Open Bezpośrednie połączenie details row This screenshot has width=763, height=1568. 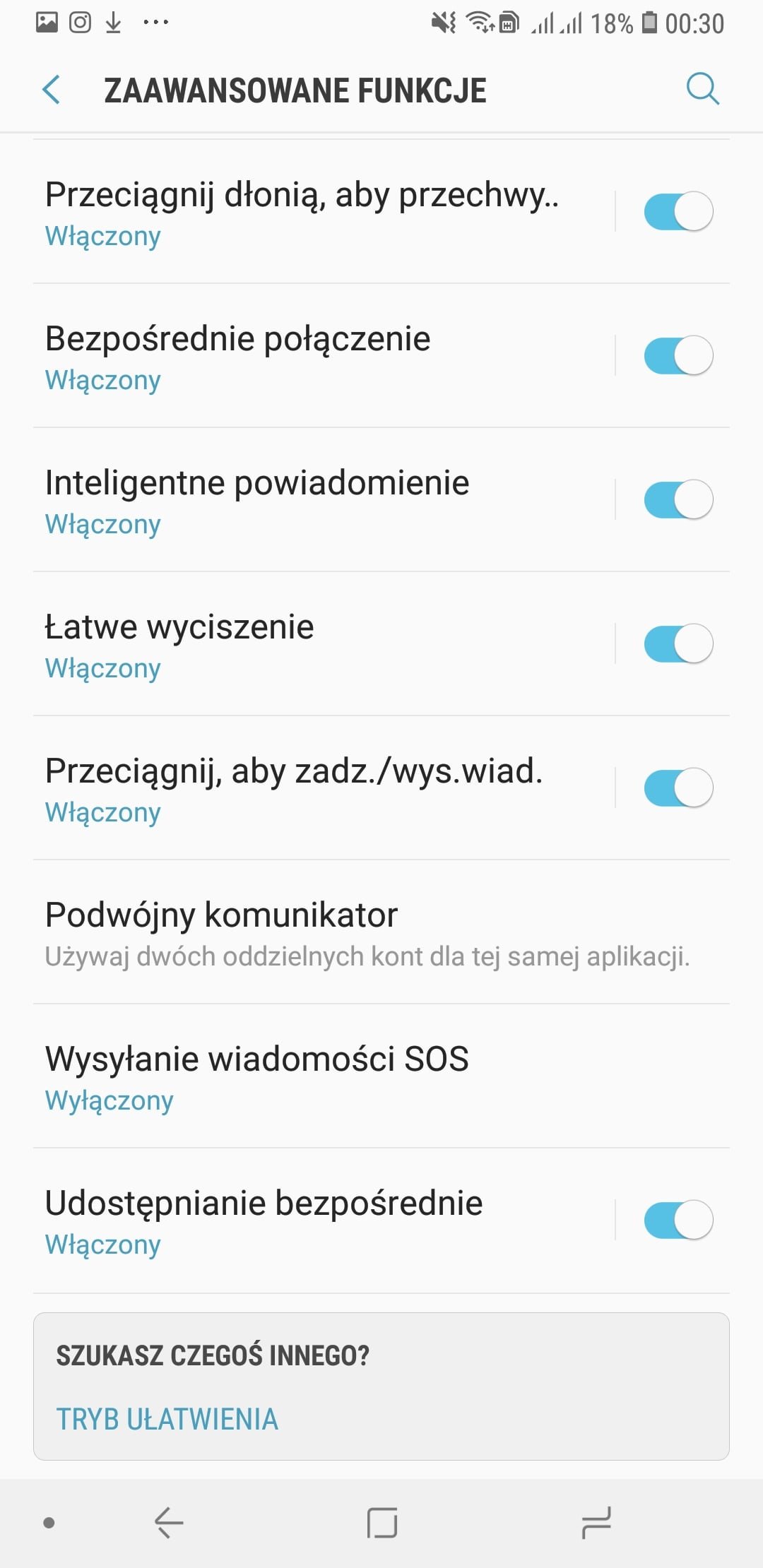pyautogui.click(x=324, y=356)
